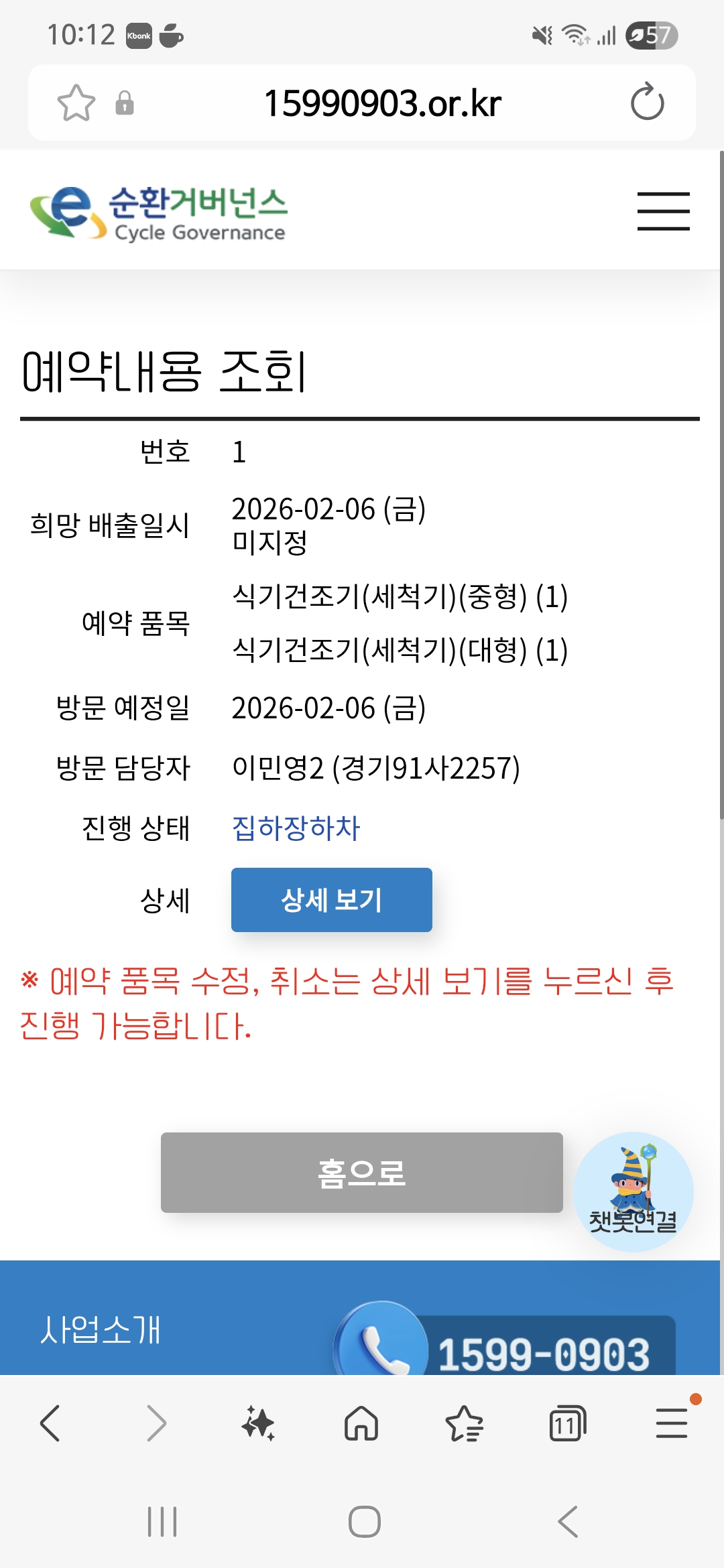Open recent apps from the navigation bar
Viewport: 724px width, 1568px height.
click(162, 1521)
